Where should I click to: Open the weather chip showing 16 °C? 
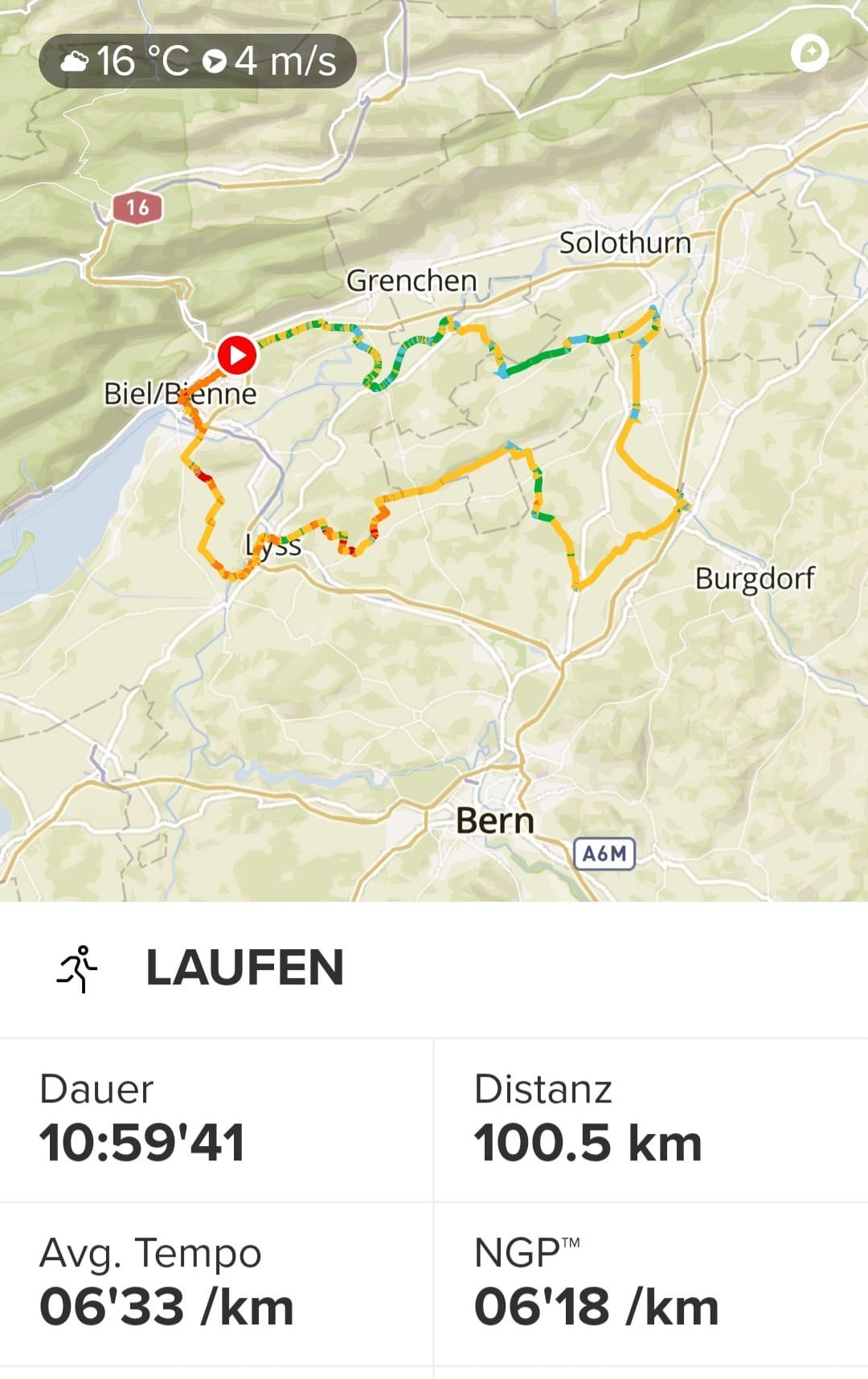click(197, 61)
